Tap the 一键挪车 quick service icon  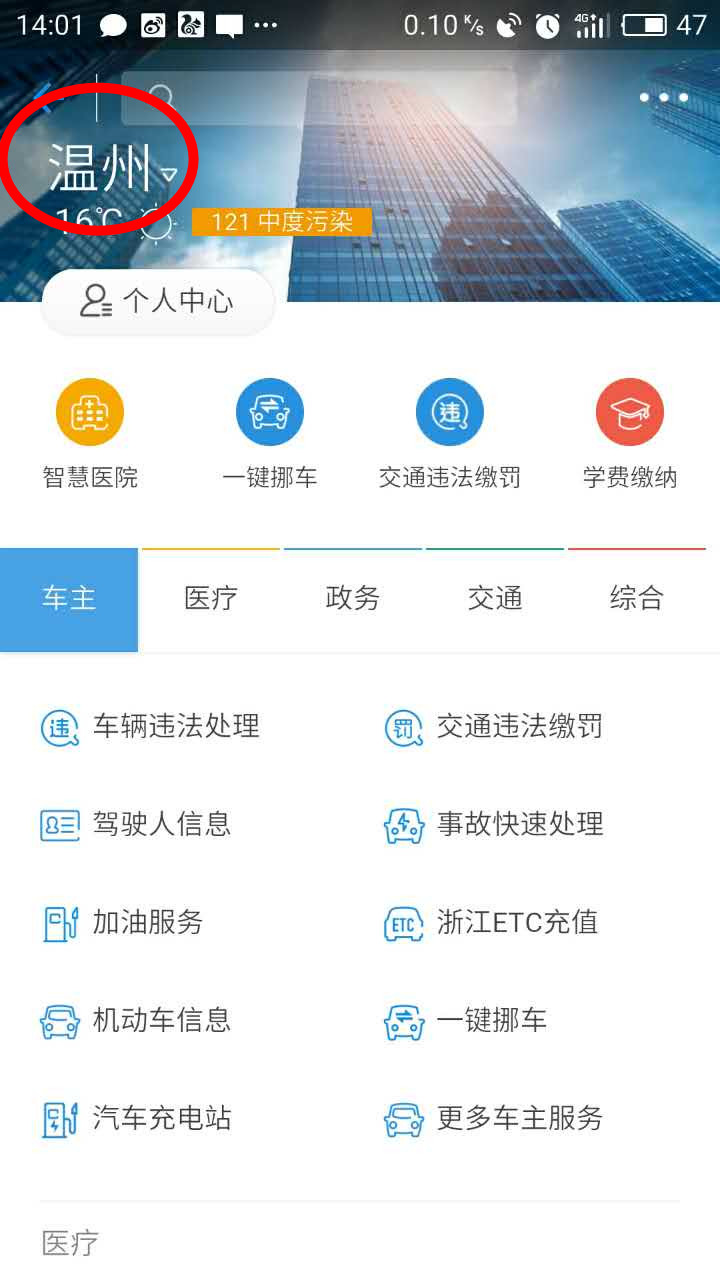[270, 411]
